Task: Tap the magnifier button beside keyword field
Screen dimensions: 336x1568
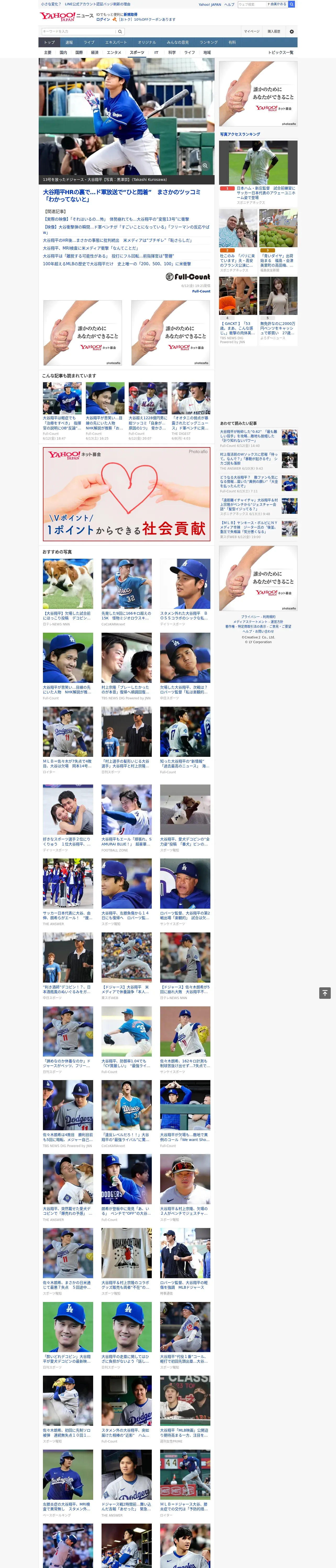Action: click(x=120, y=31)
